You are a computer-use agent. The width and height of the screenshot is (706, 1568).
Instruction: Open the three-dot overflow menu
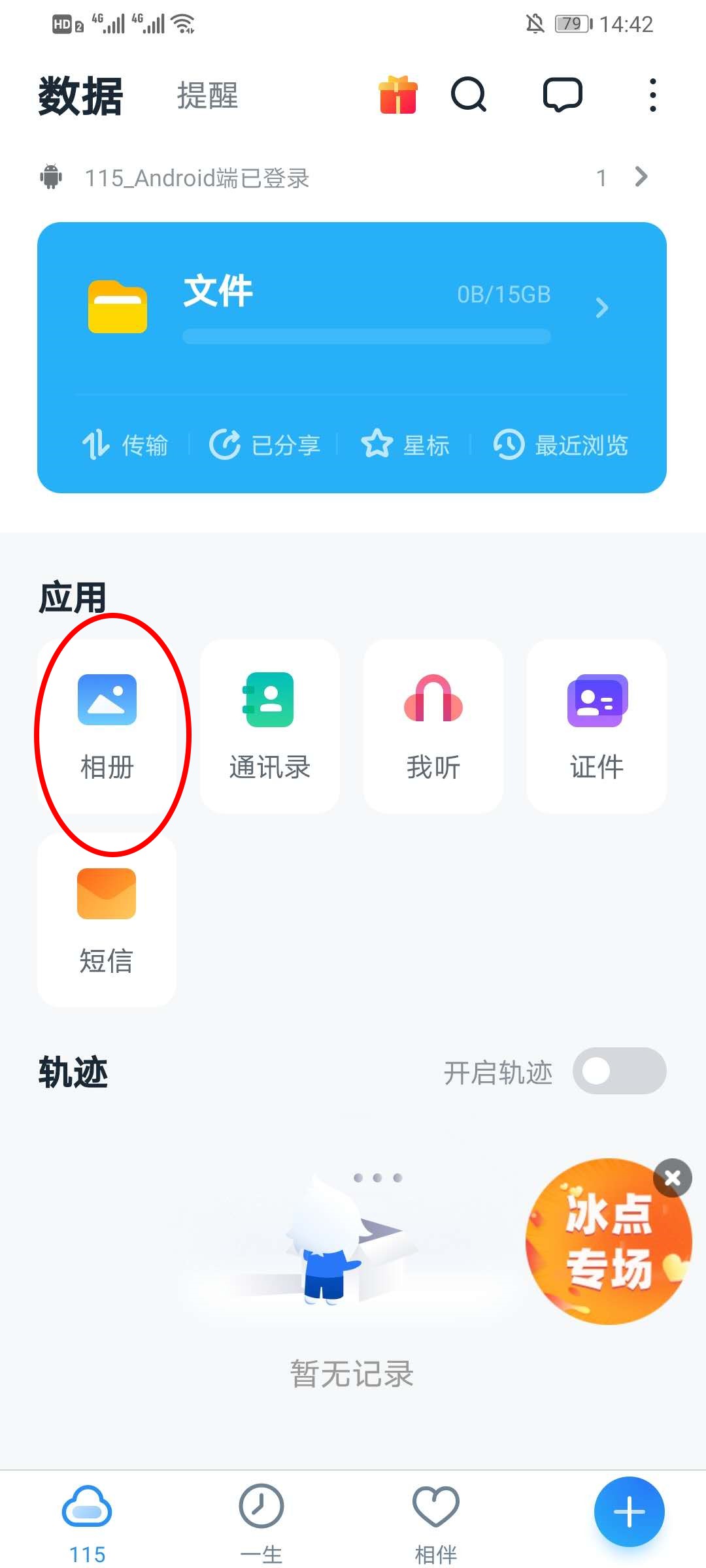(x=652, y=95)
